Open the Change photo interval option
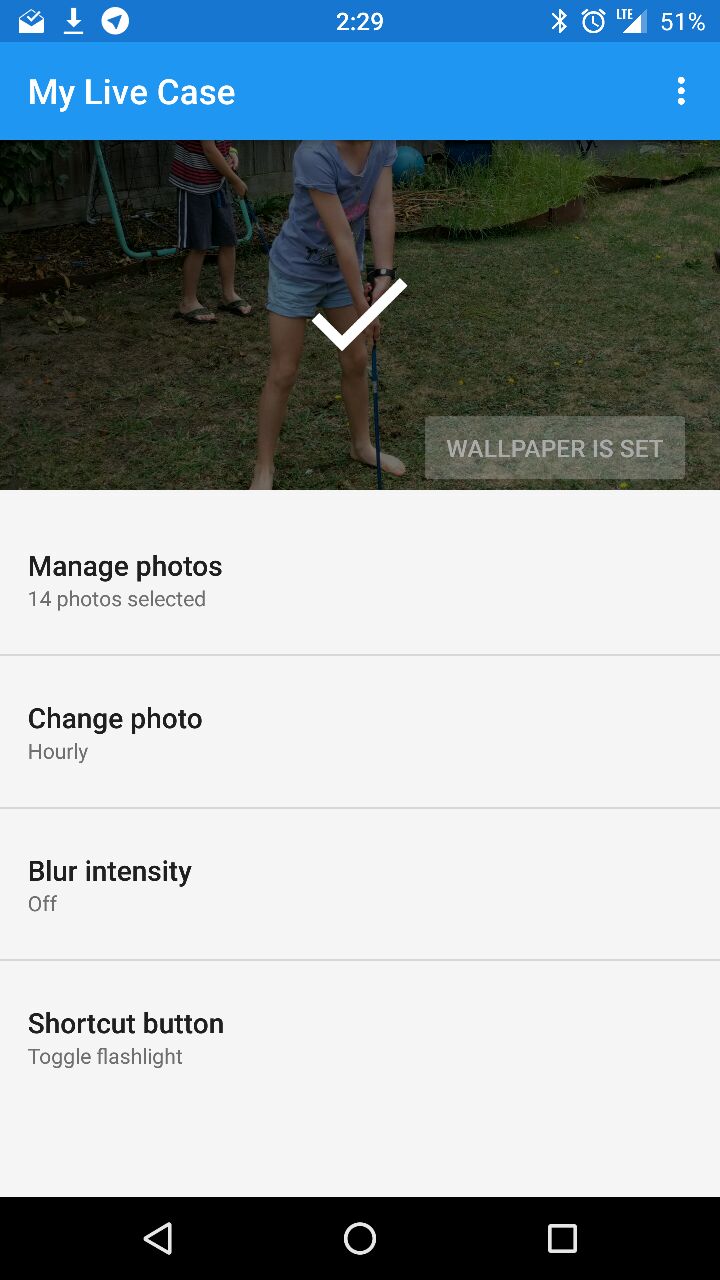720x1280 pixels. tap(360, 732)
